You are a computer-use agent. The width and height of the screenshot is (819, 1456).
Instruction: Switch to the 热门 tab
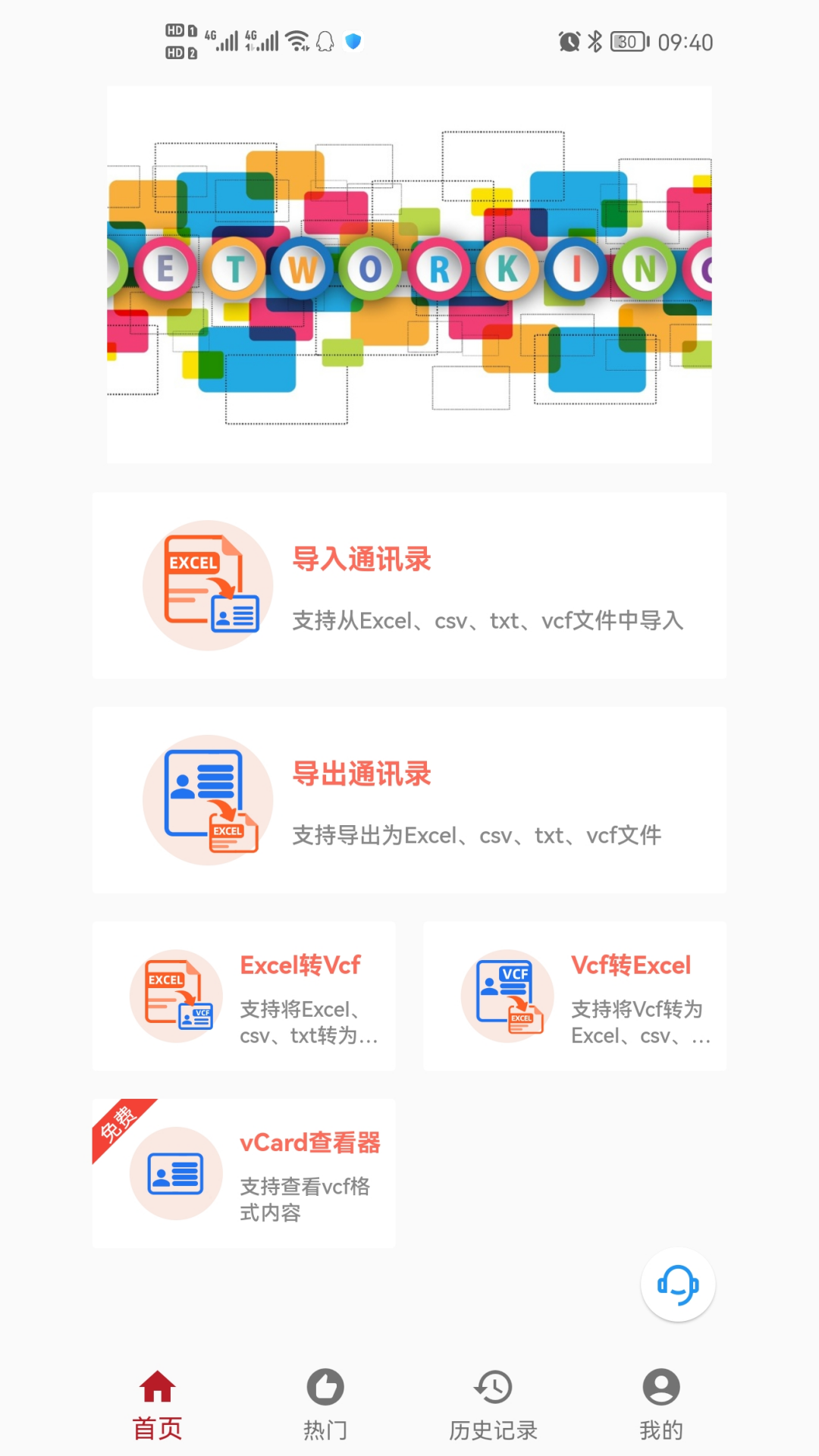click(x=325, y=1404)
